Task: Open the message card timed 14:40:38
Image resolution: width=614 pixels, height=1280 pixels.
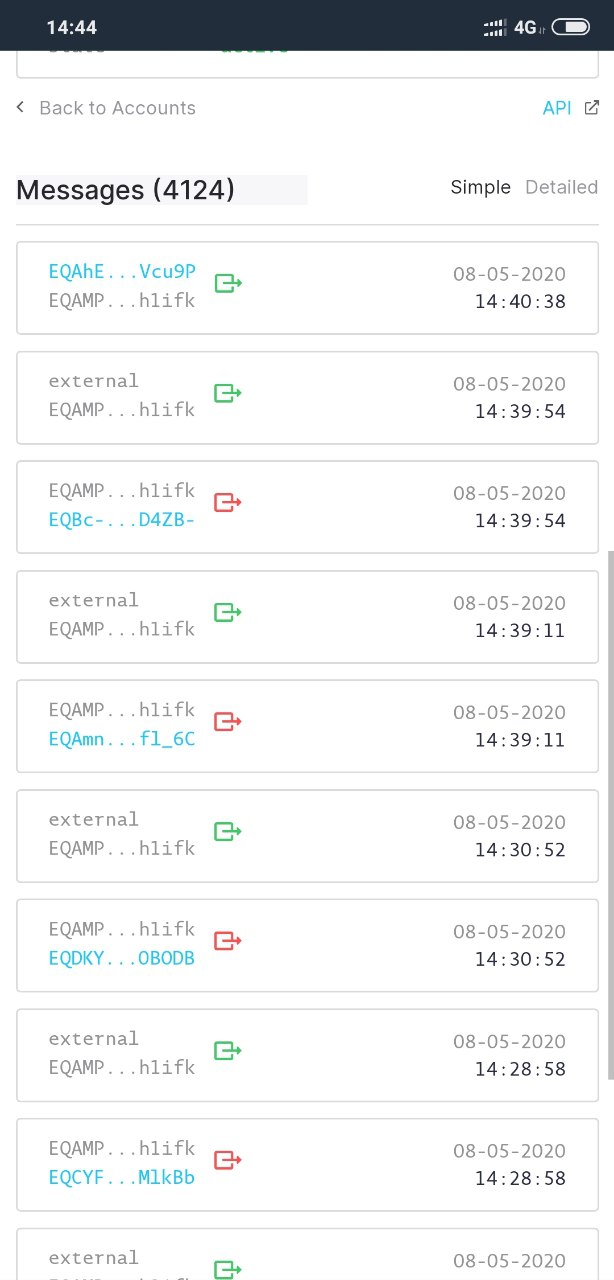Action: tap(307, 287)
